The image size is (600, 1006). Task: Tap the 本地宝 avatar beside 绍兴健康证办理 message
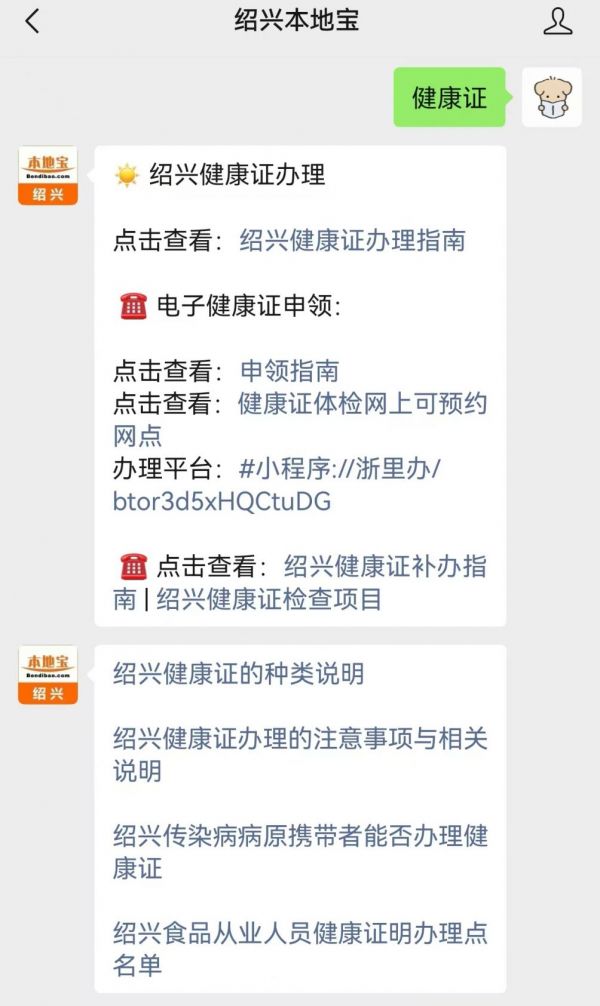(x=47, y=176)
